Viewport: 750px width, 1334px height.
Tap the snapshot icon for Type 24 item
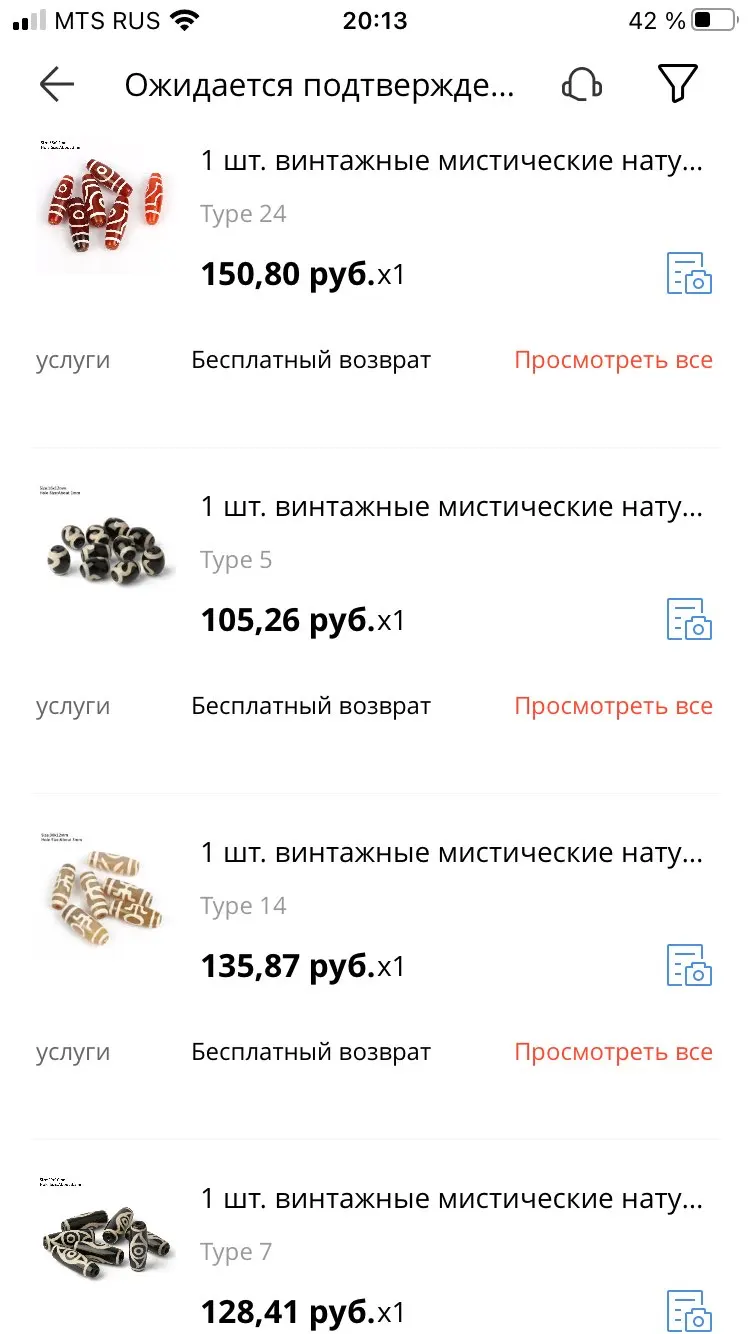[x=689, y=273]
